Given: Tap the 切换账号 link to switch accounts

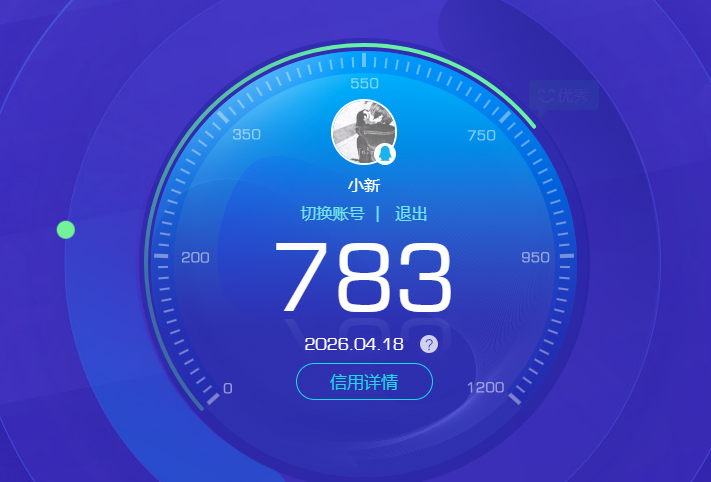Looking at the screenshot, I should point(332,214).
